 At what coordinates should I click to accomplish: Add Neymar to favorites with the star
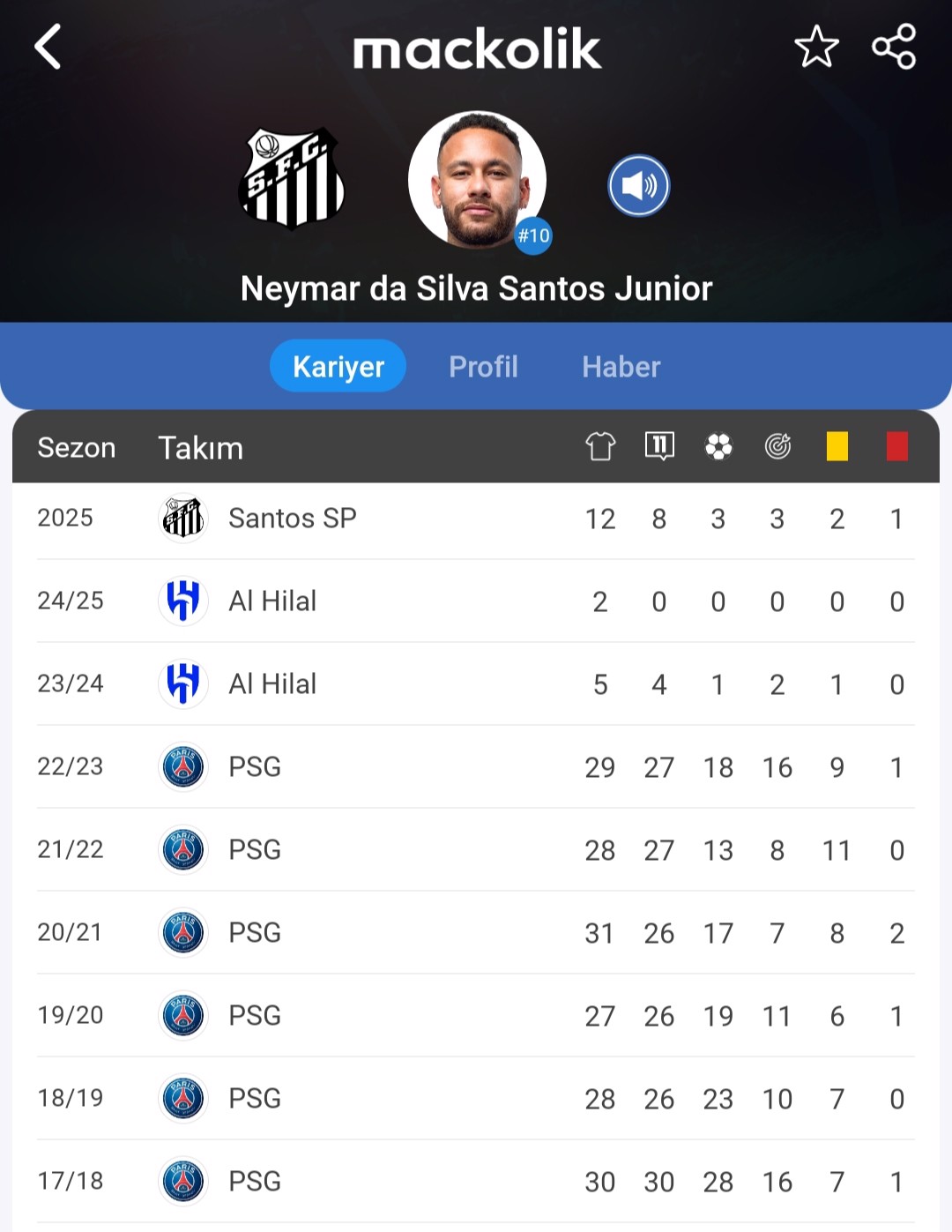[816, 47]
